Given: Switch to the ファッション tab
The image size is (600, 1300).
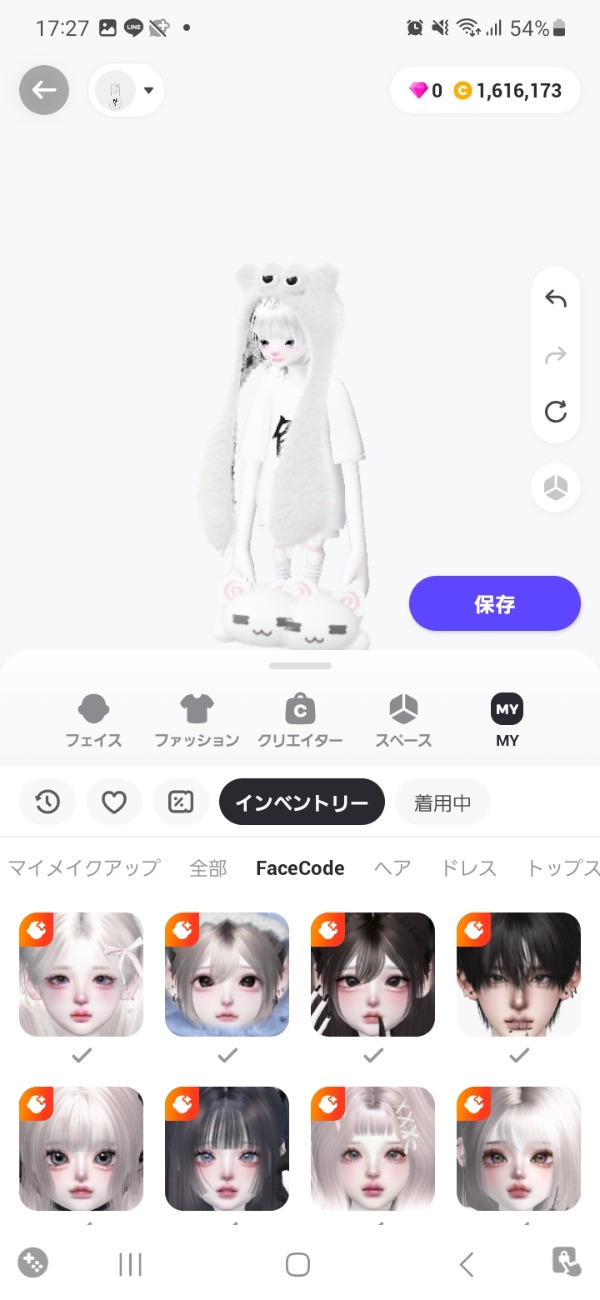Looking at the screenshot, I should click(197, 721).
